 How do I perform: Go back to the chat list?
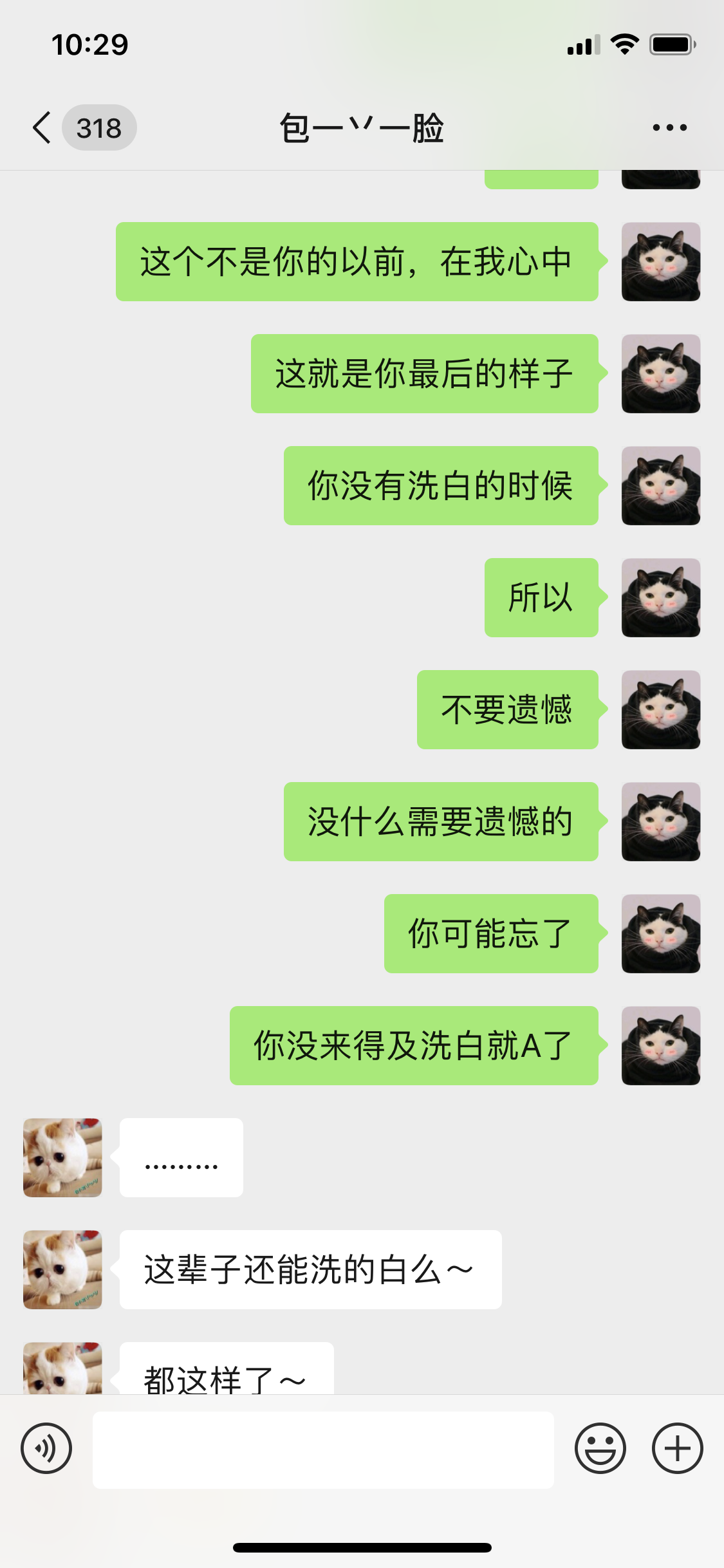(x=42, y=127)
